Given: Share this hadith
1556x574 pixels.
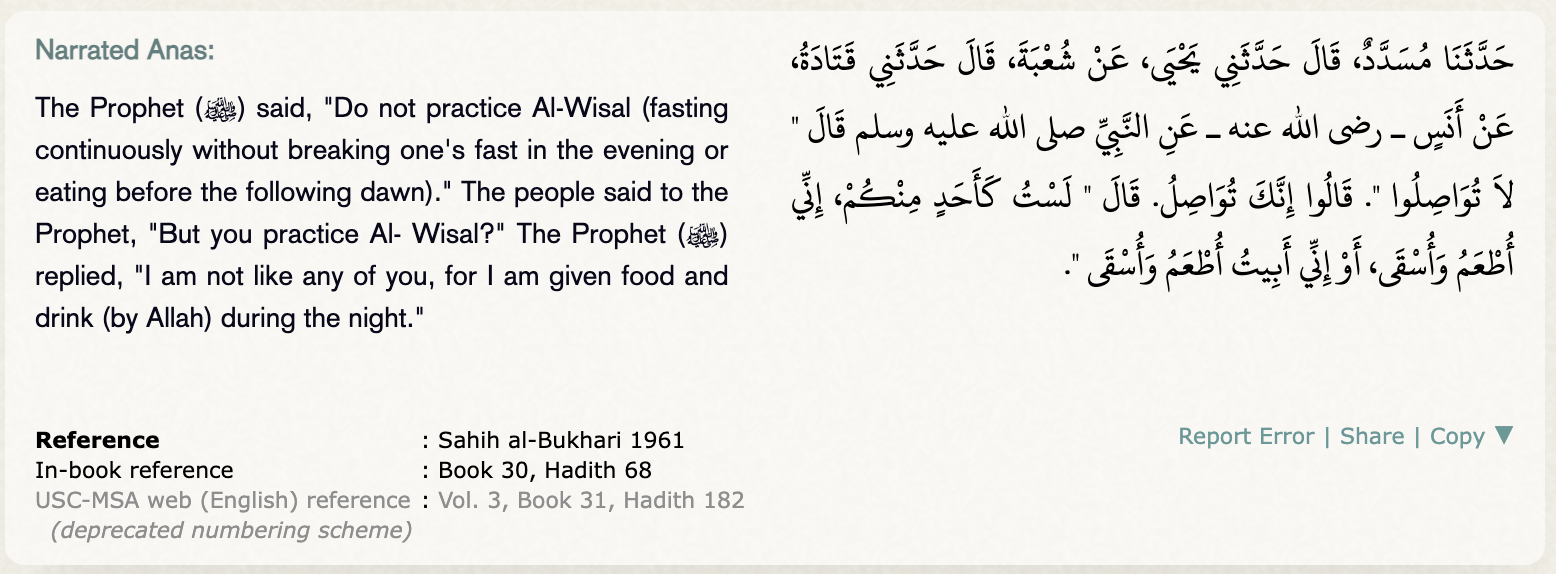Looking at the screenshot, I should pos(1372,436).
